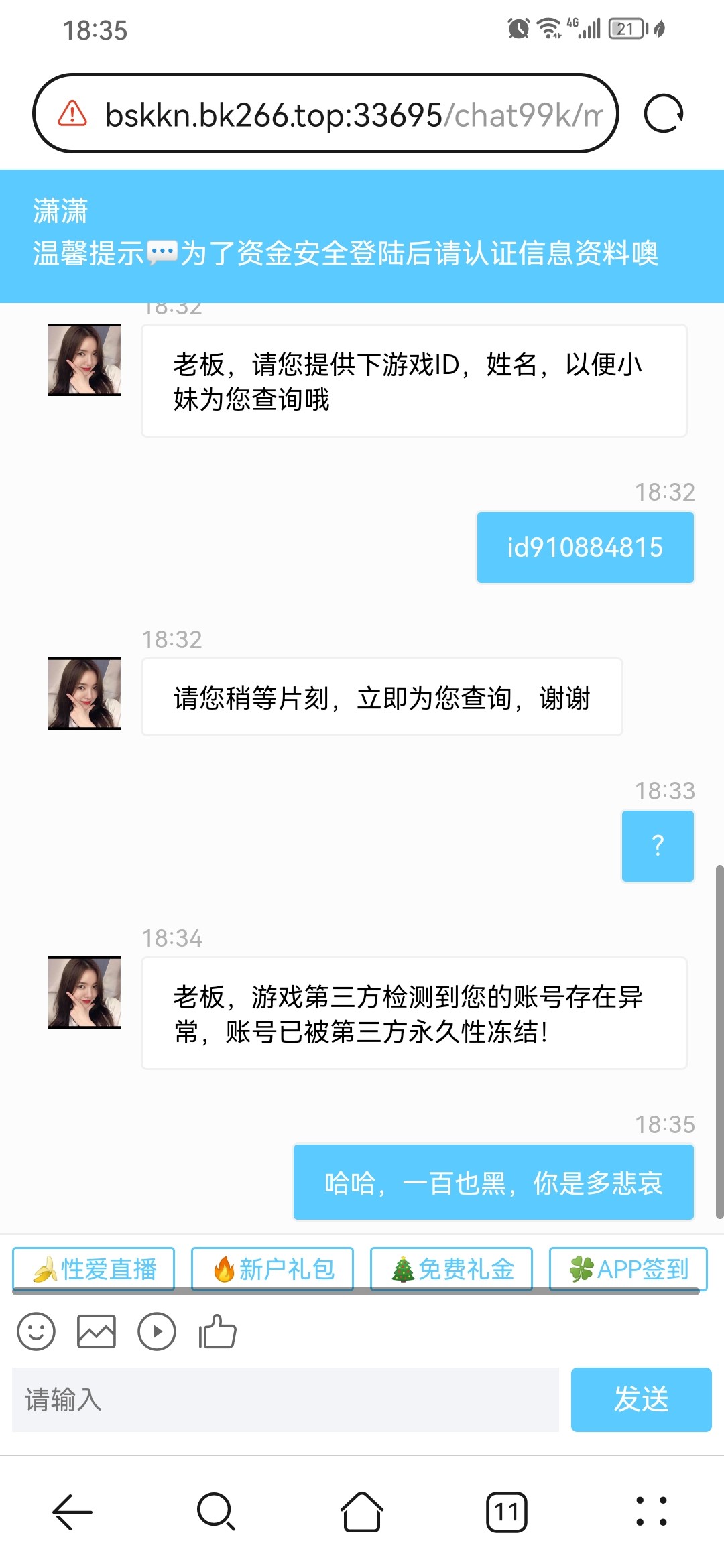This screenshot has width=724, height=1568.
Task: Open the emoji picker
Action: pyautogui.click(x=37, y=1331)
